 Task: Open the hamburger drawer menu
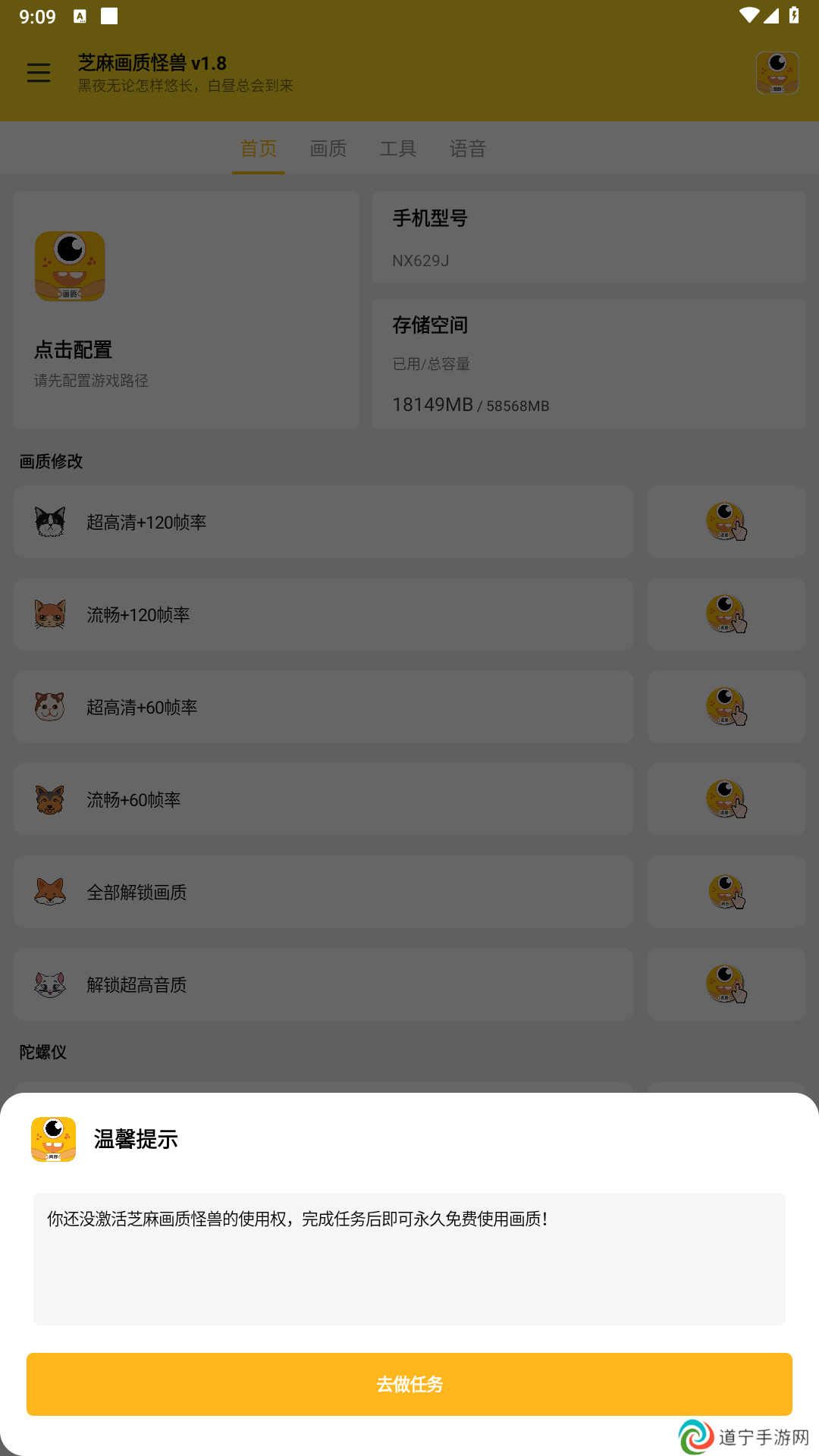pos(38,73)
